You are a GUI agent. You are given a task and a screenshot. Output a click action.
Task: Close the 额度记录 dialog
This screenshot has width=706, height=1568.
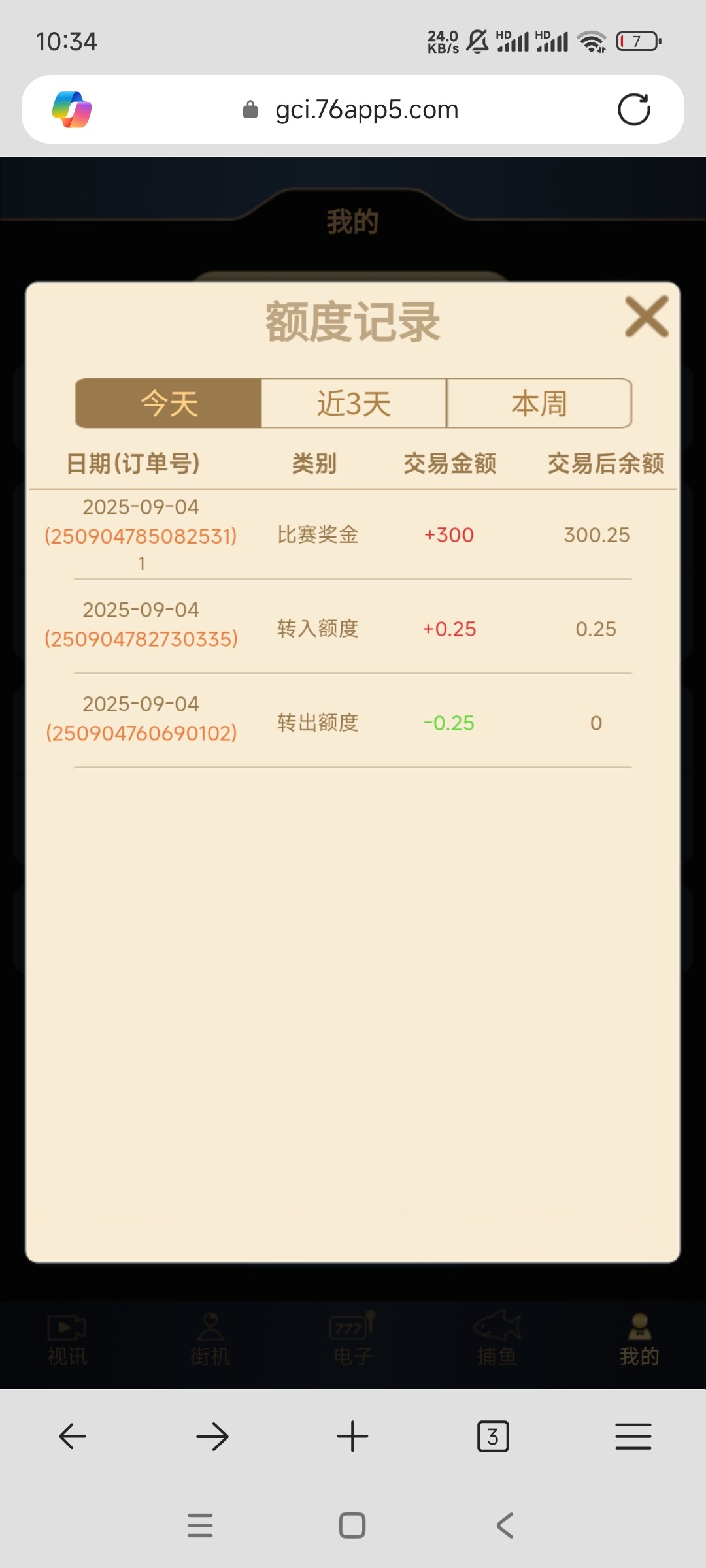pos(647,317)
